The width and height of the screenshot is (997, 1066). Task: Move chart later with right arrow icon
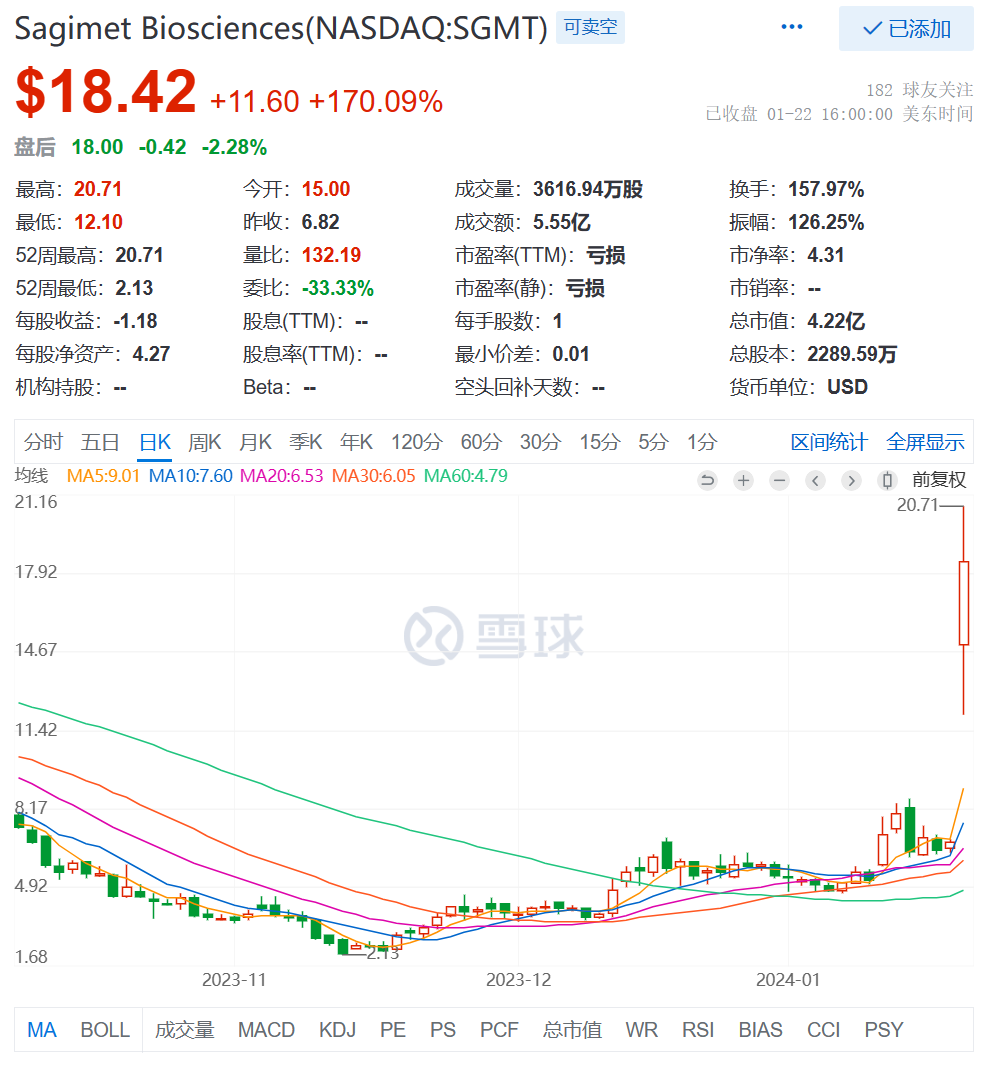pyautogui.click(x=851, y=481)
